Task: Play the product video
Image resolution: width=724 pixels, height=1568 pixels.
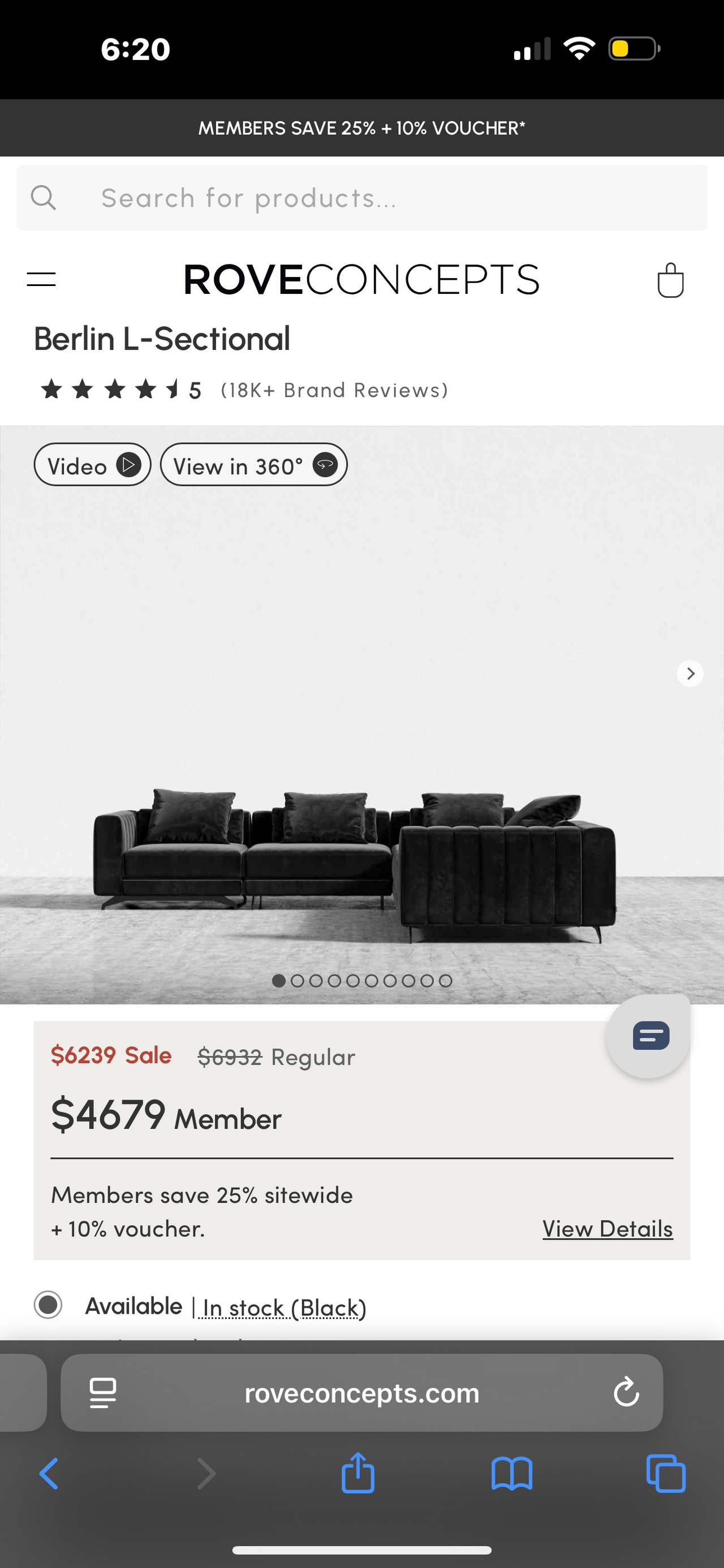Action: pos(93,465)
